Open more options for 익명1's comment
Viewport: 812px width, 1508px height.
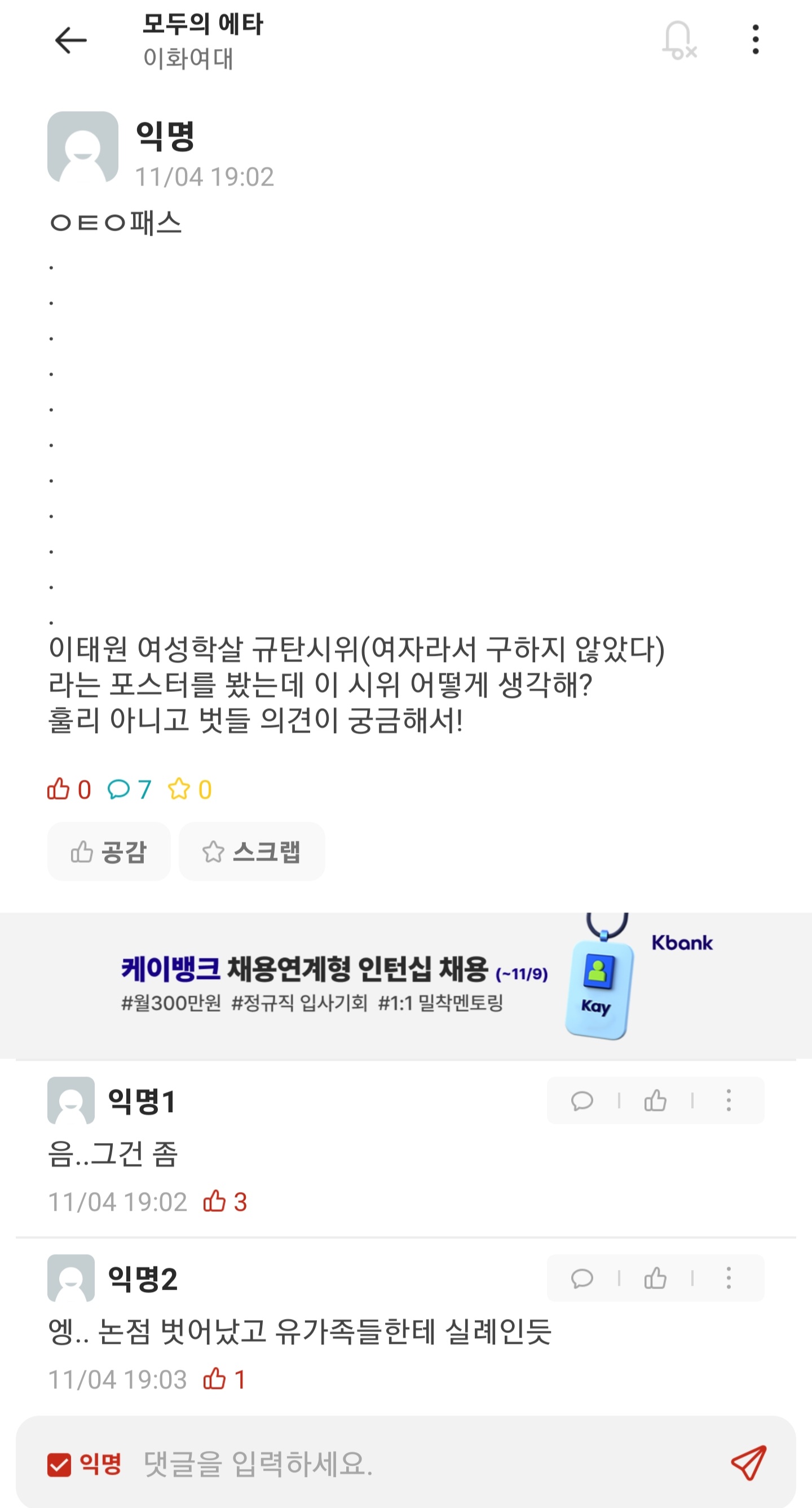pos(729,1101)
